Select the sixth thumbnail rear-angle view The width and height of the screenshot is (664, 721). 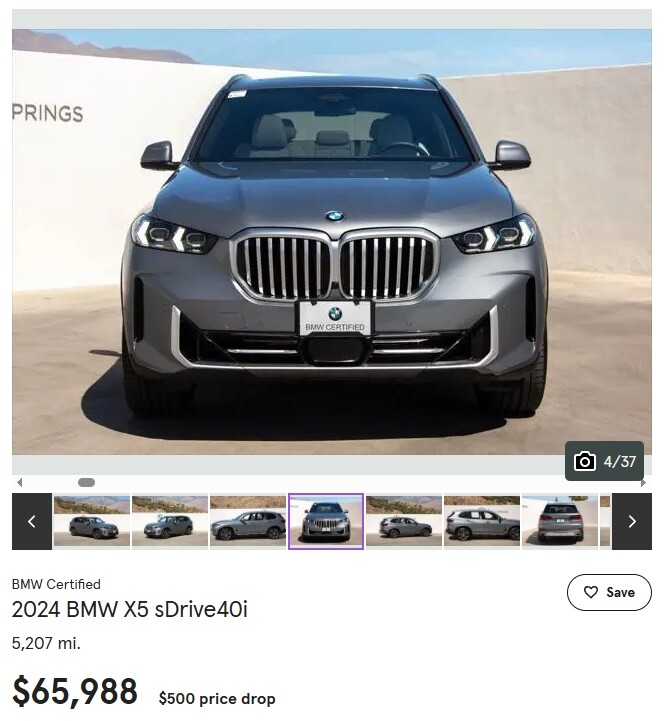click(x=482, y=521)
